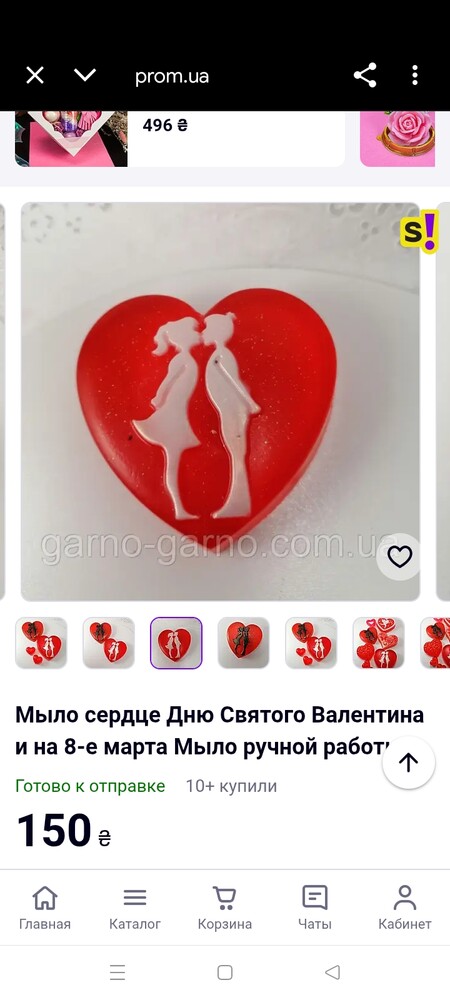This screenshot has height=1000, width=450.
Task: Open the Кабинет account tab
Action: pos(405,907)
